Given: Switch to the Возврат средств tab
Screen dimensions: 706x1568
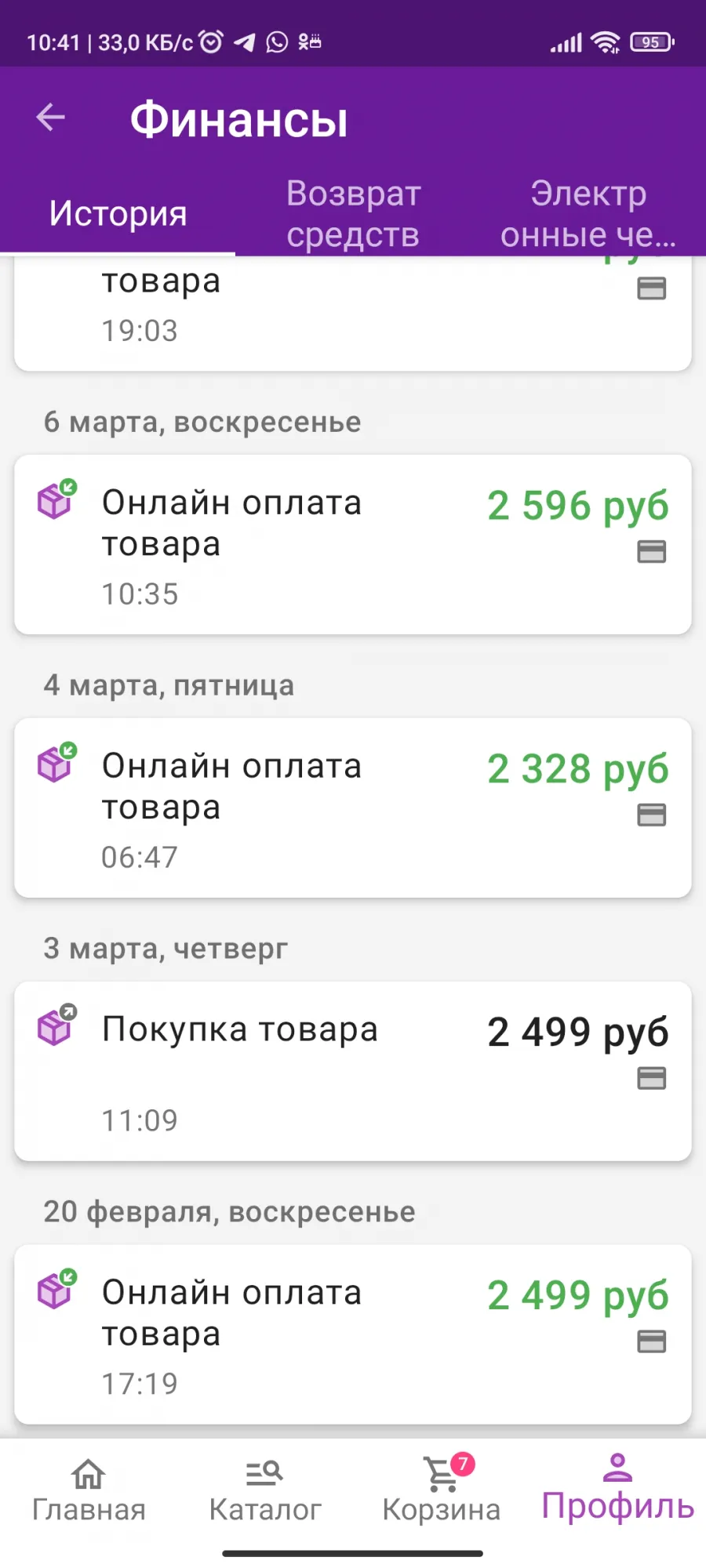Looking at the screenshot, I should coord(353,213).
